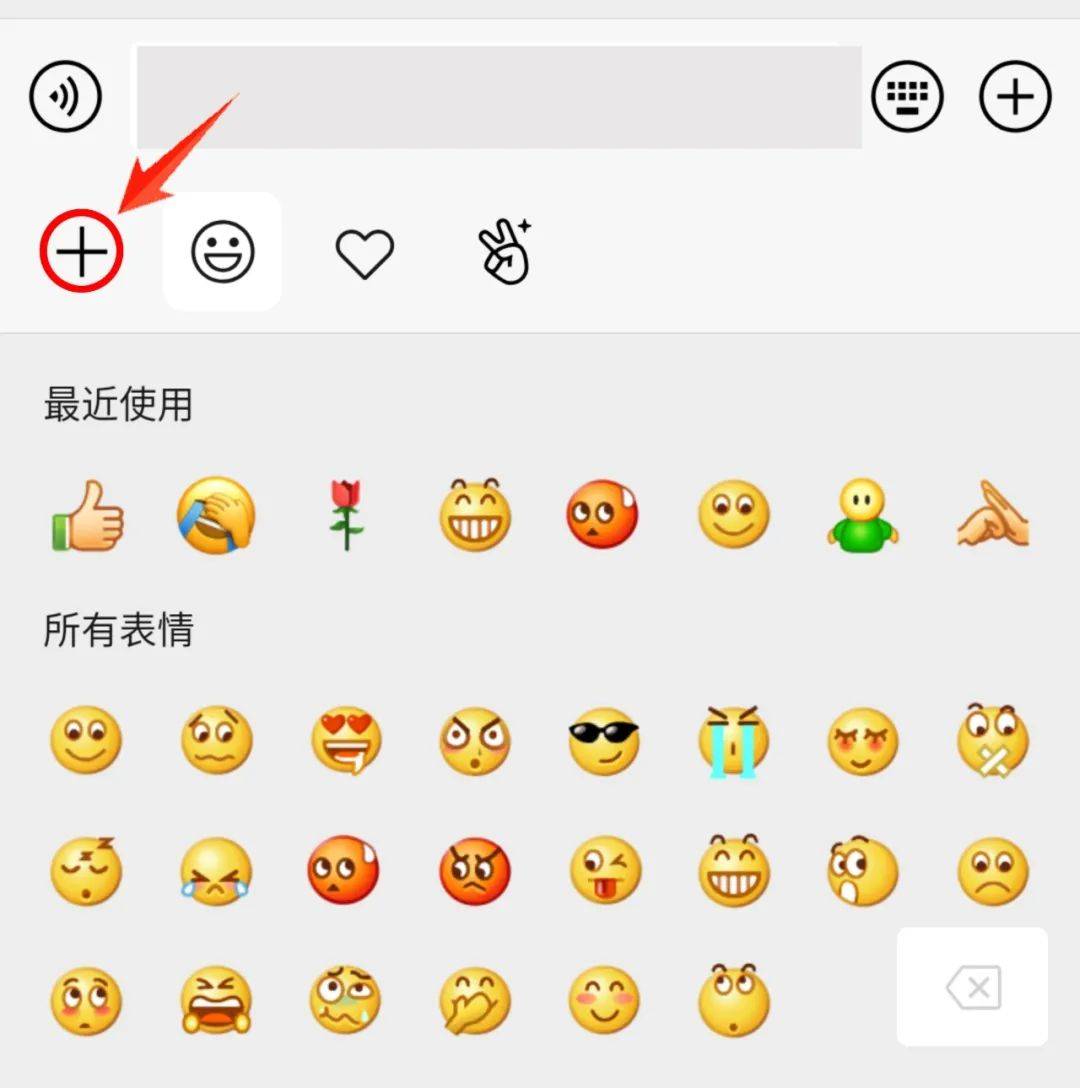Select the sunglasses cool emoji

click(x=604, y=742)
